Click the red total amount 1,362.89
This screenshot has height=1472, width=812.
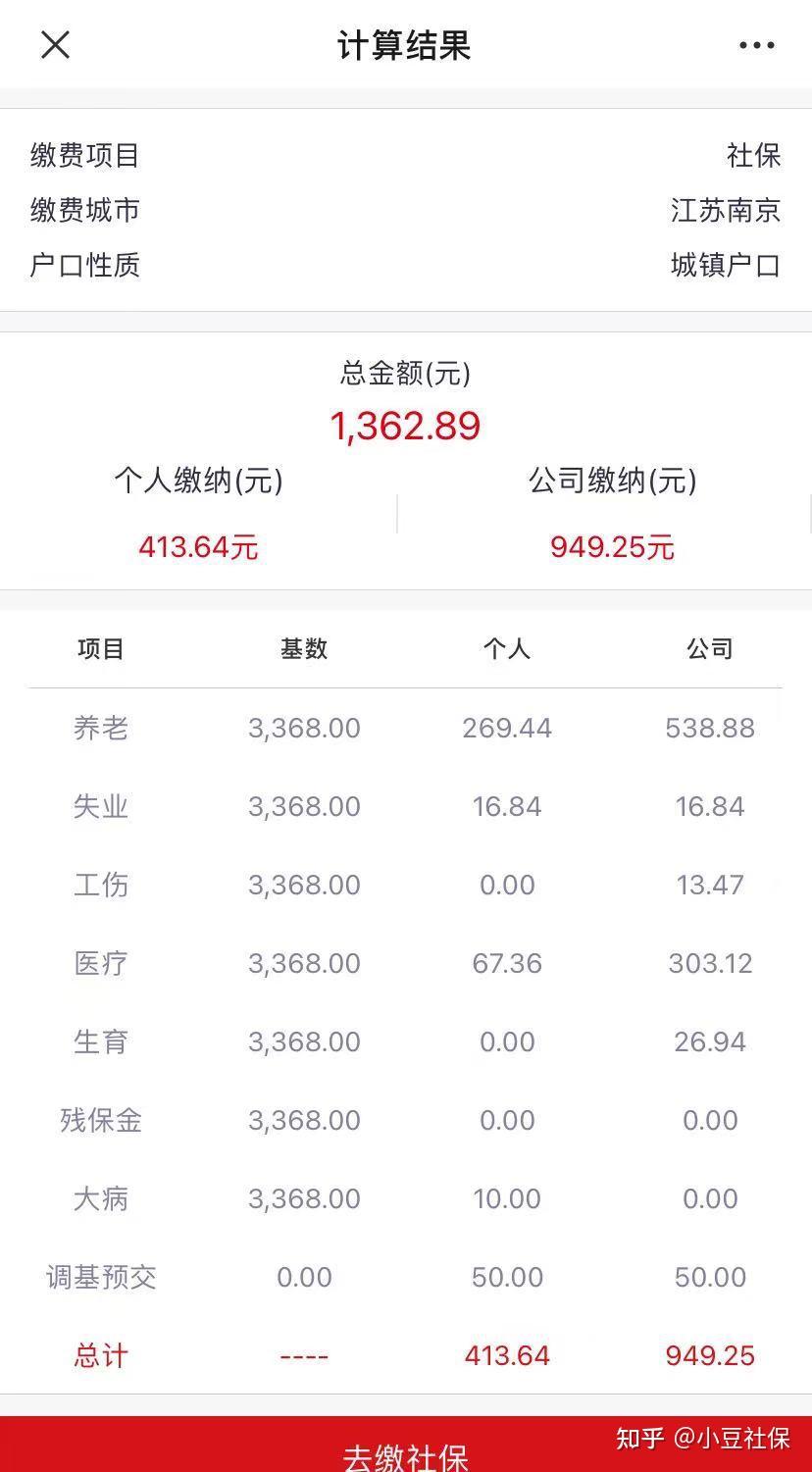(x=406, y=426)
